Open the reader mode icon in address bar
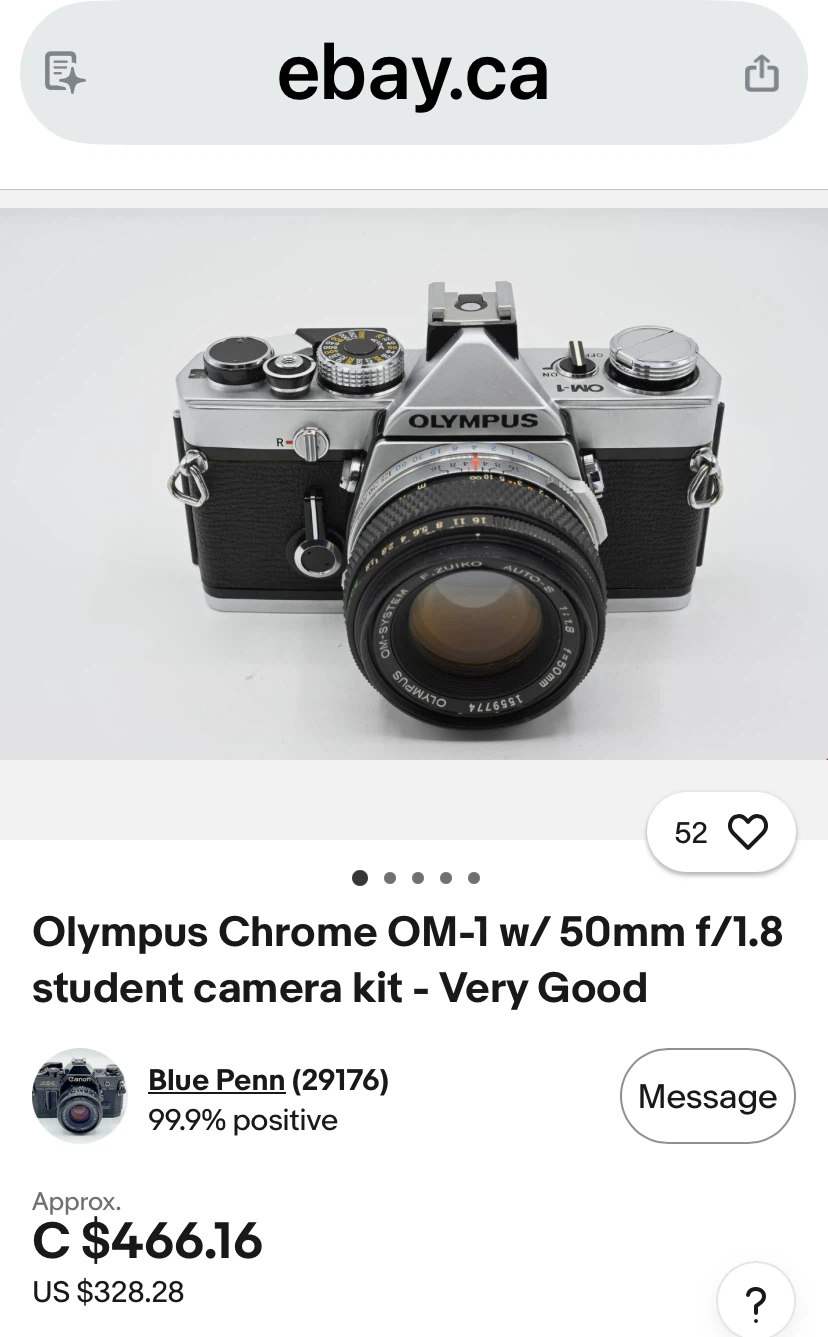This screenshot has height=1337, width=828. (x=65, y=74)
